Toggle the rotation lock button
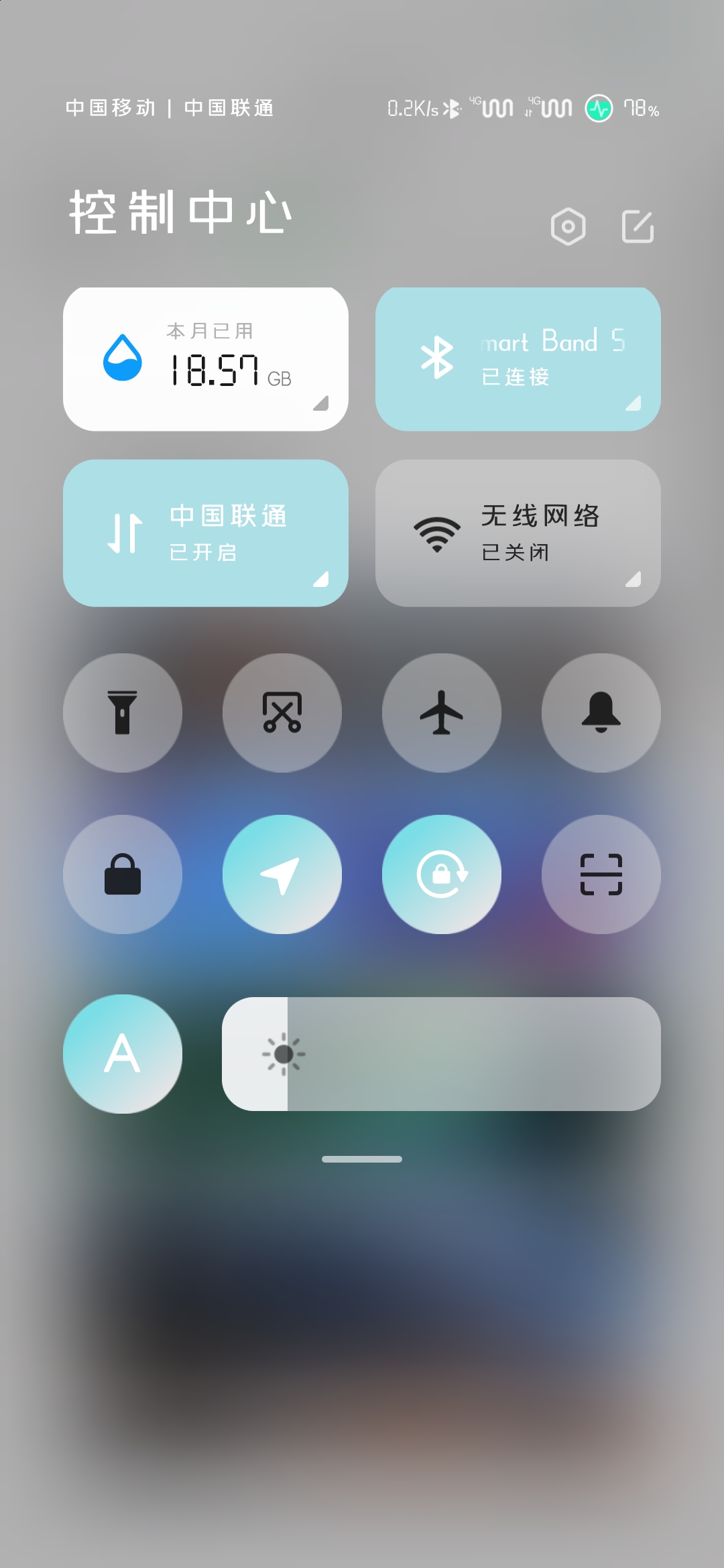Screen dimensions: 724x1568 [x=442, y=874]
